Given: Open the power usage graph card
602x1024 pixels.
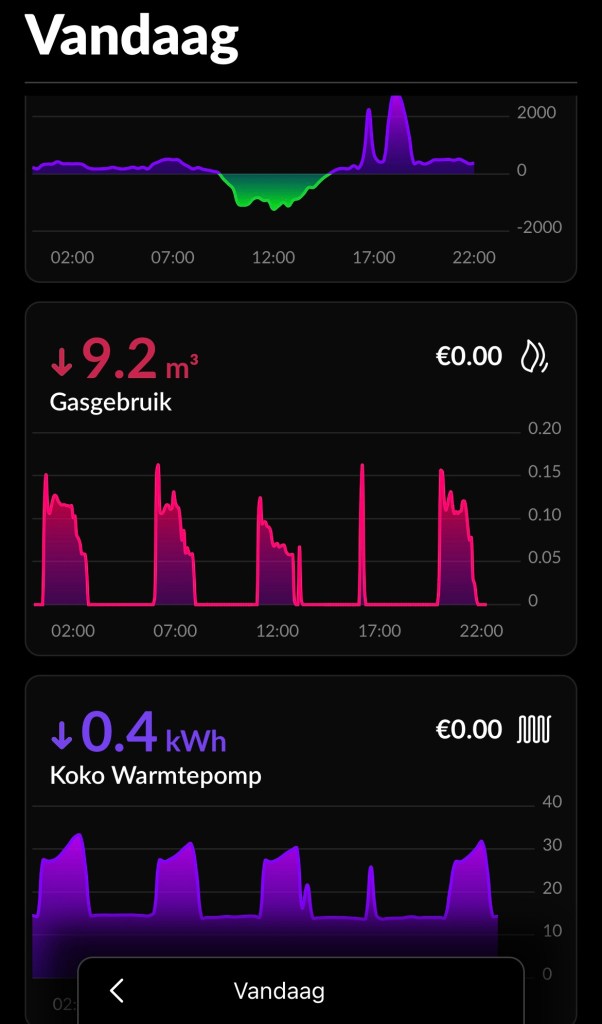Looking at the screenshot, I should [x=300, y=185].
